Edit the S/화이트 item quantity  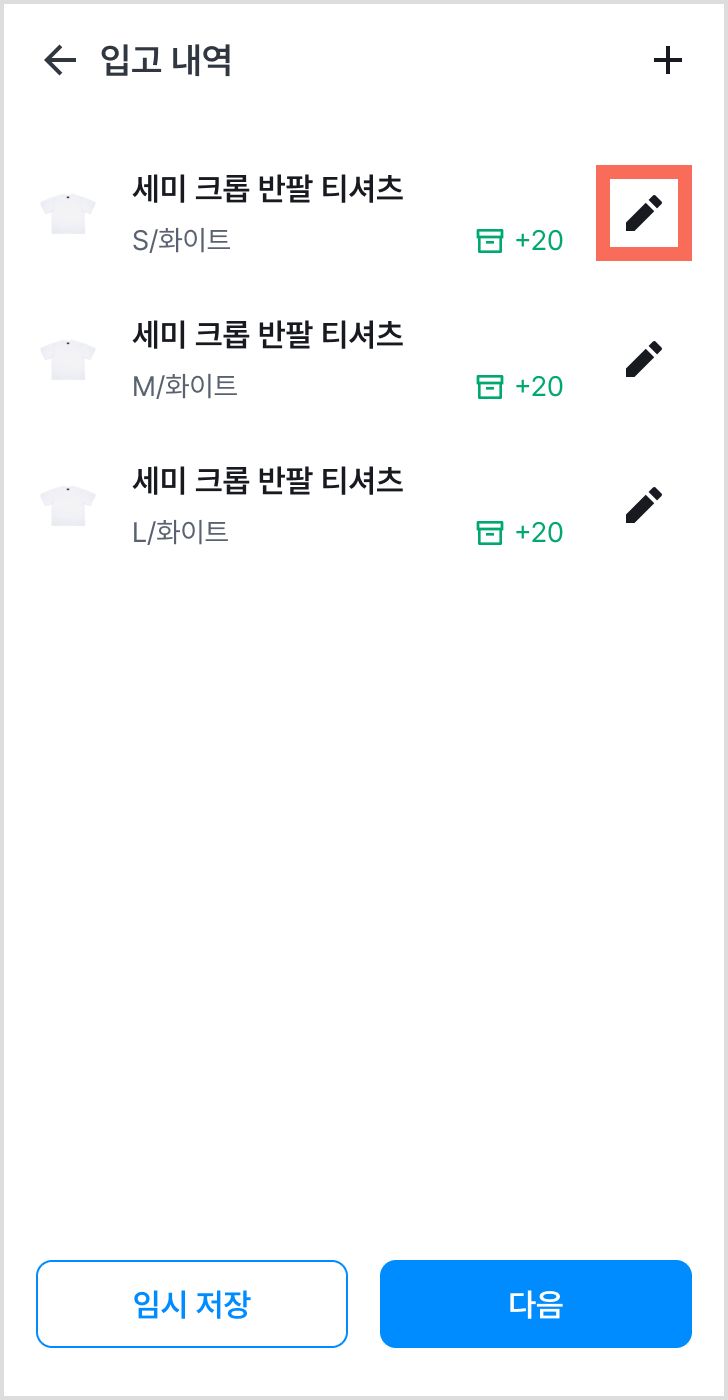644,213
